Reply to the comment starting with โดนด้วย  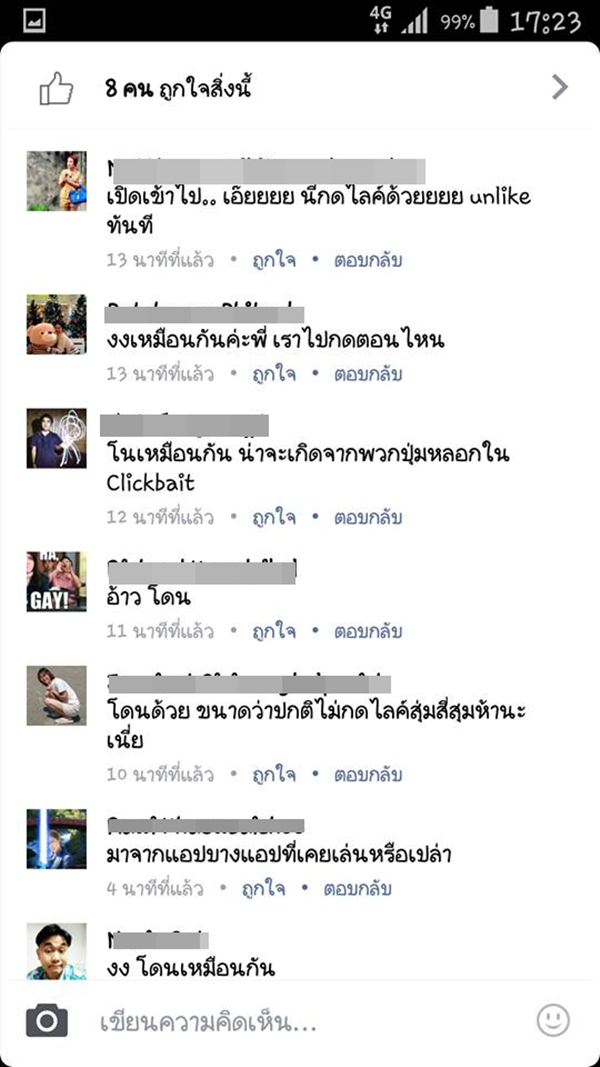368,774
